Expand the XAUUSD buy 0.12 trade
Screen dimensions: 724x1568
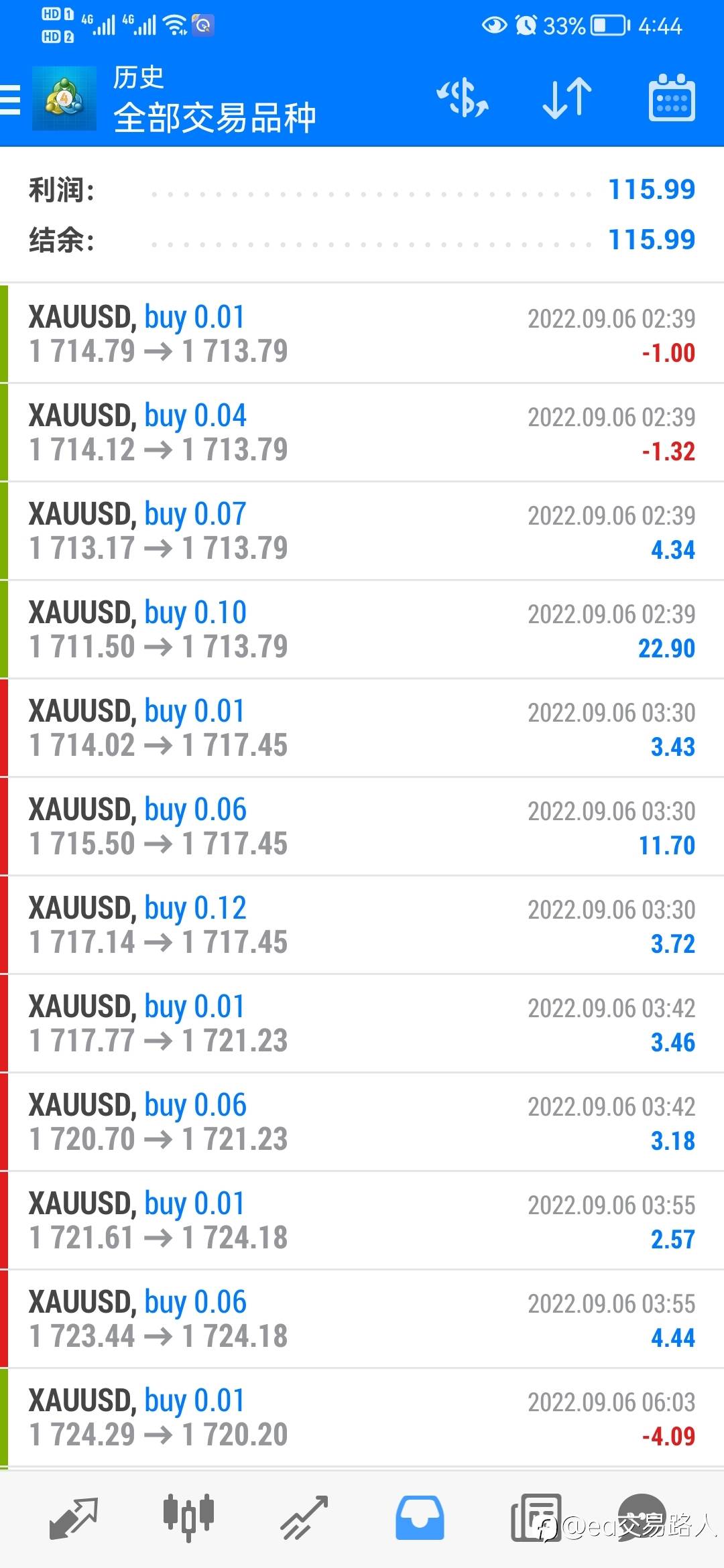(362, 925)
